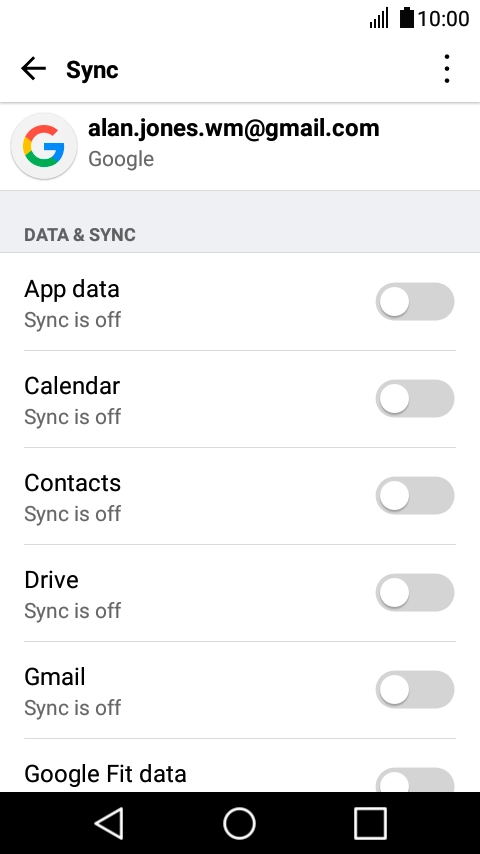Enable Calendar sync
Screen dimensions: 480x854
pyautogui.click(x=415, y=399)
